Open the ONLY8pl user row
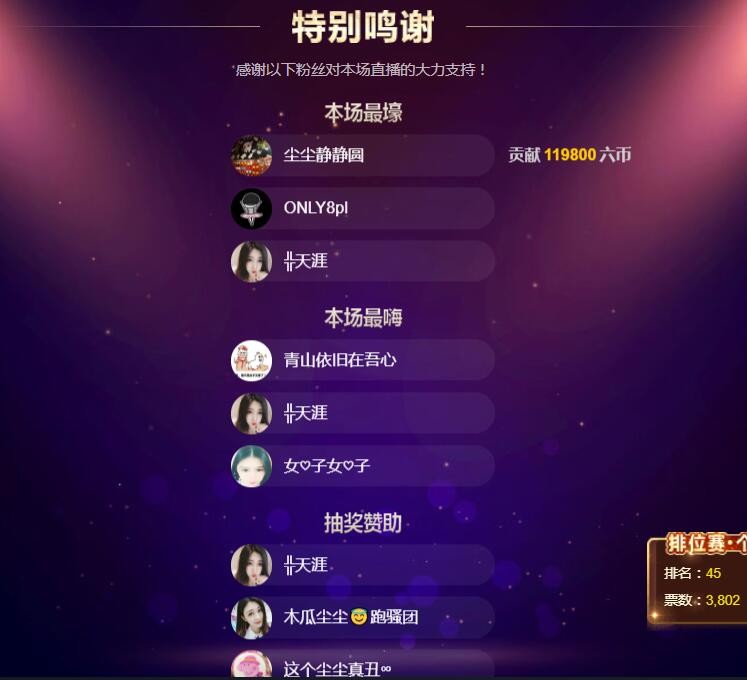The width and height of the screenshot is (747, 680). click(x=362, y=208)
